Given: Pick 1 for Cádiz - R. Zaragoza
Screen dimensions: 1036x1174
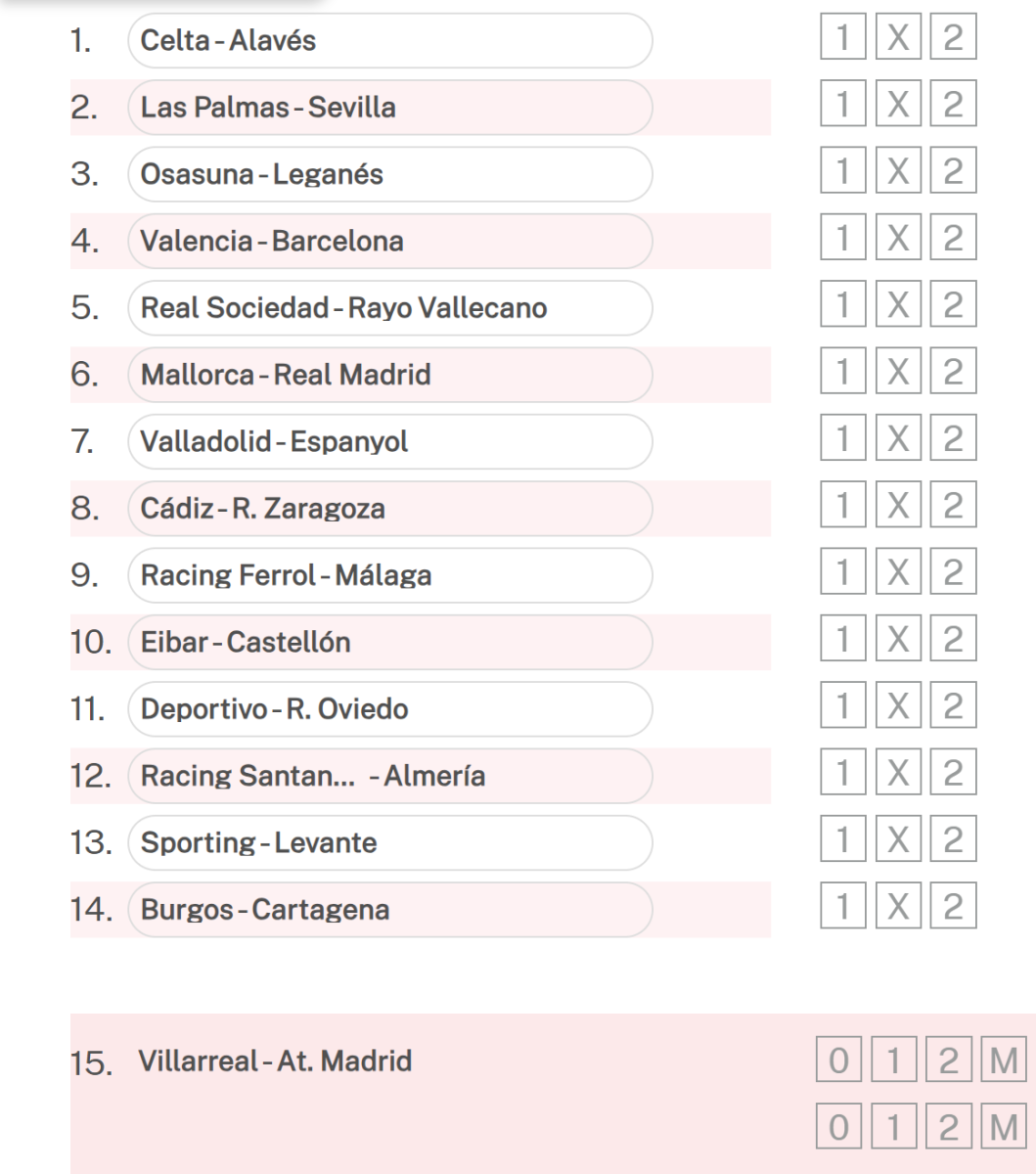Looking at the screenshot, I should pos(842,508).
